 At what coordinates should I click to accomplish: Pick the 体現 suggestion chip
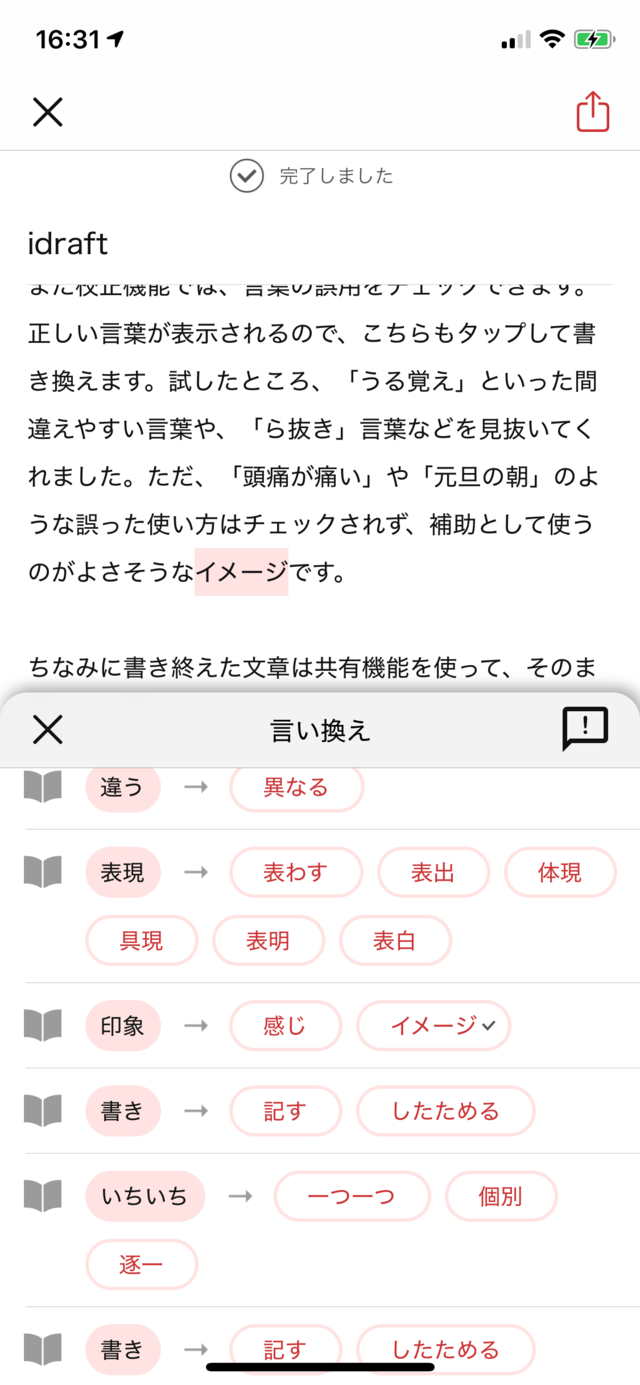[560, 872]
